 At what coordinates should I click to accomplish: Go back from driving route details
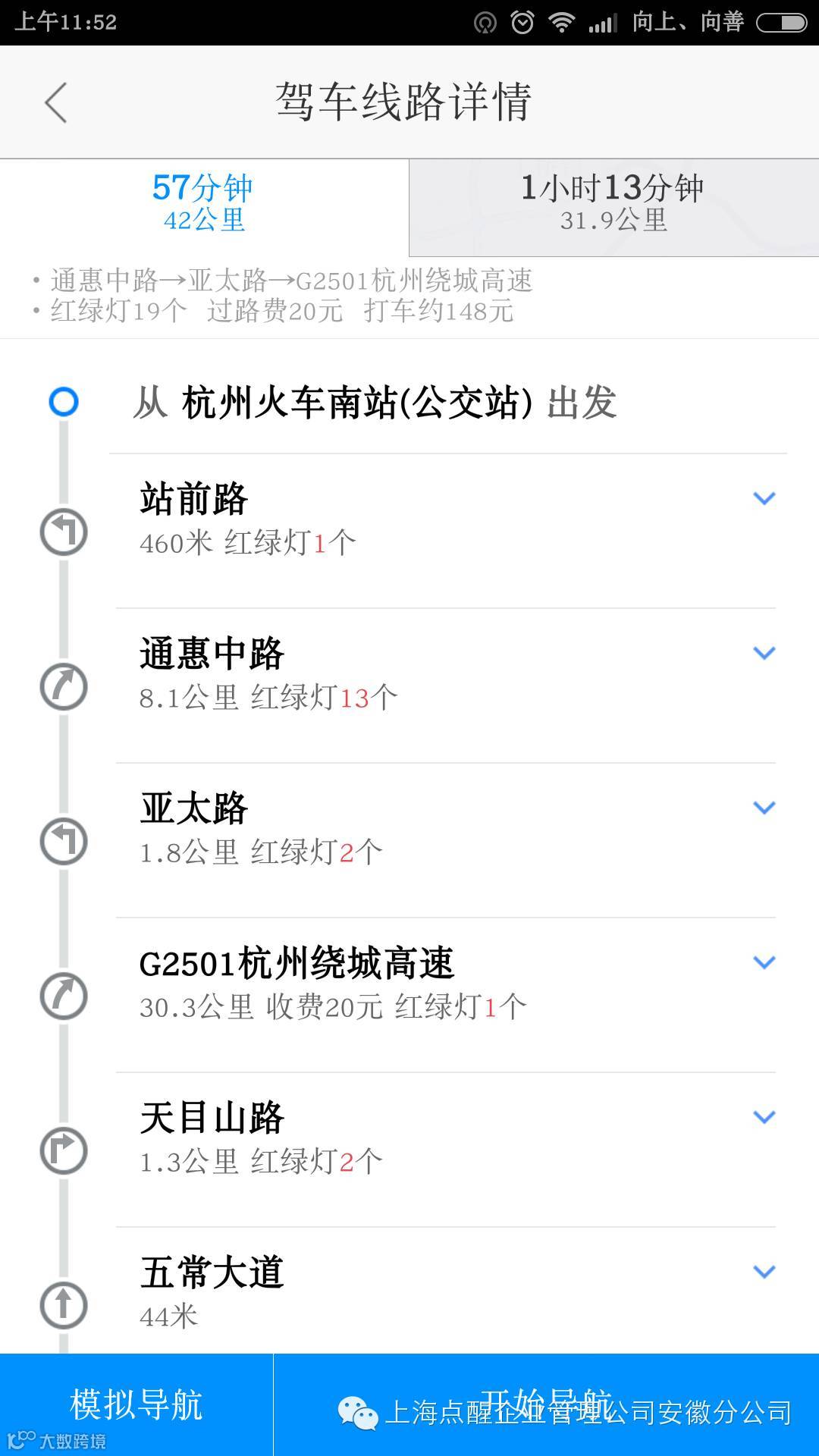coord(56,102)
